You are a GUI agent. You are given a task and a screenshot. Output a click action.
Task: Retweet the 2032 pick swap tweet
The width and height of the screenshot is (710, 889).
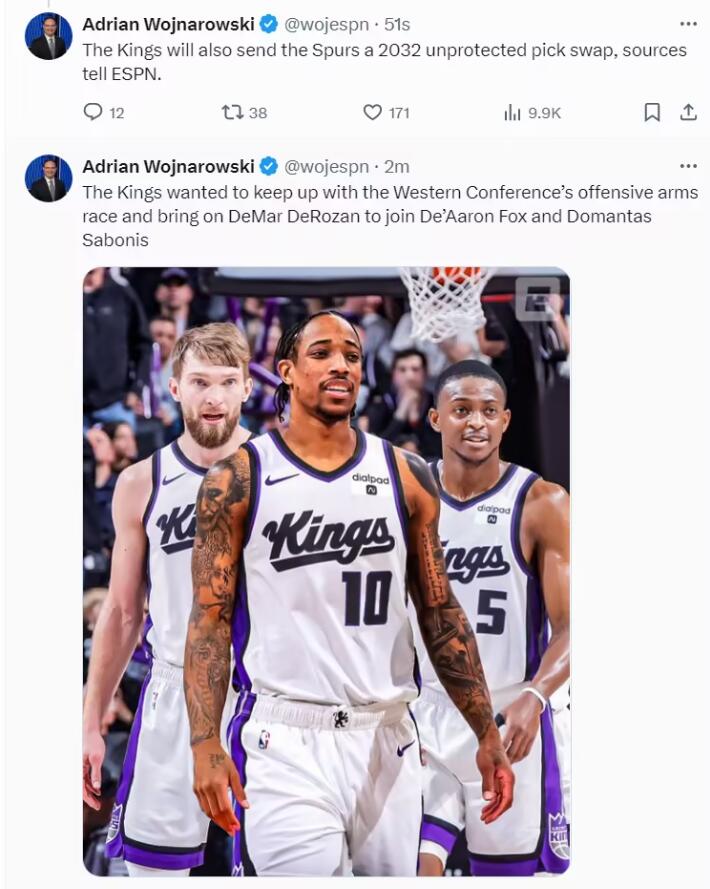[232, 113]
